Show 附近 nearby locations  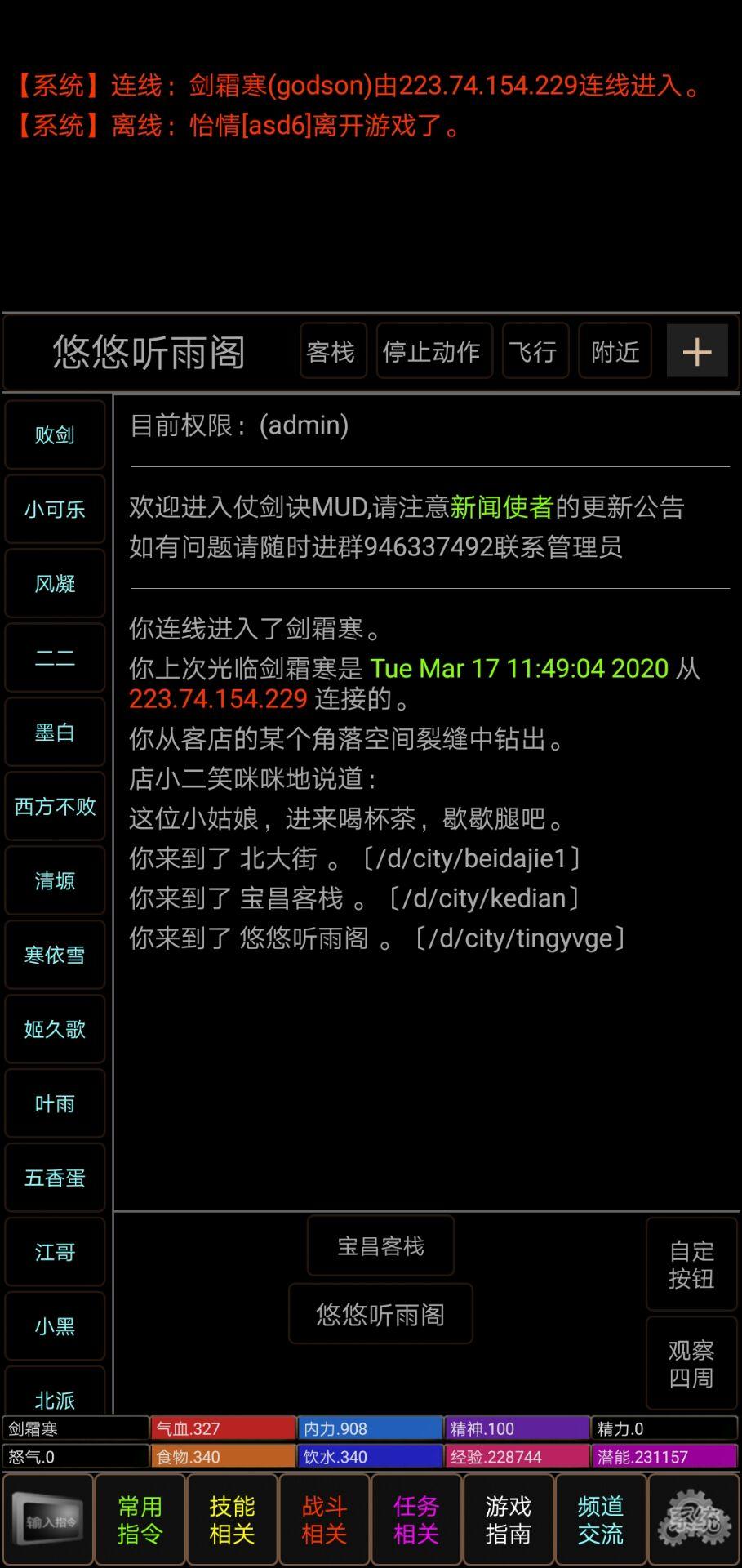[x=615, y=351]
